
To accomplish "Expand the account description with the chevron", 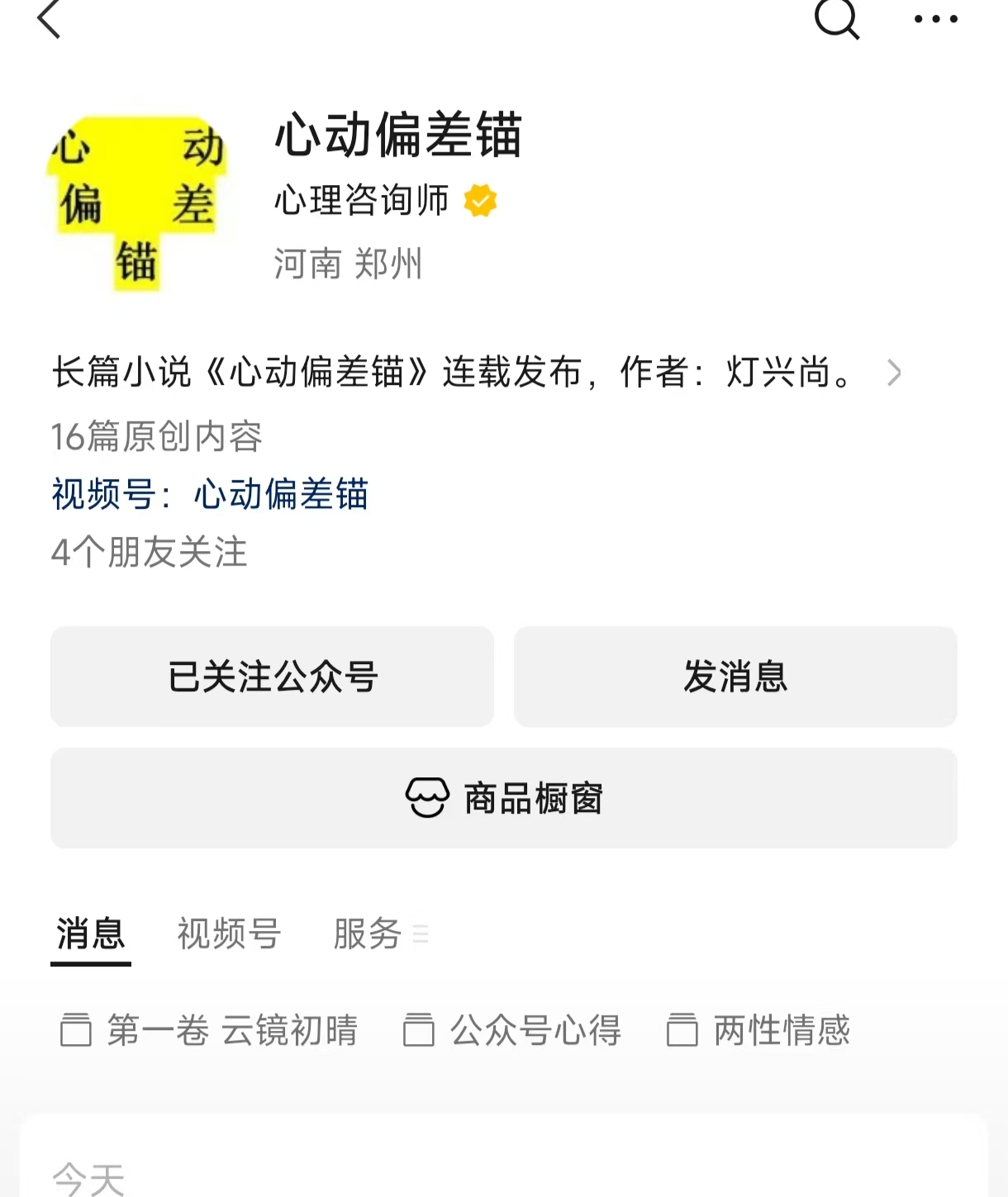I will click(x=894, y=373).
